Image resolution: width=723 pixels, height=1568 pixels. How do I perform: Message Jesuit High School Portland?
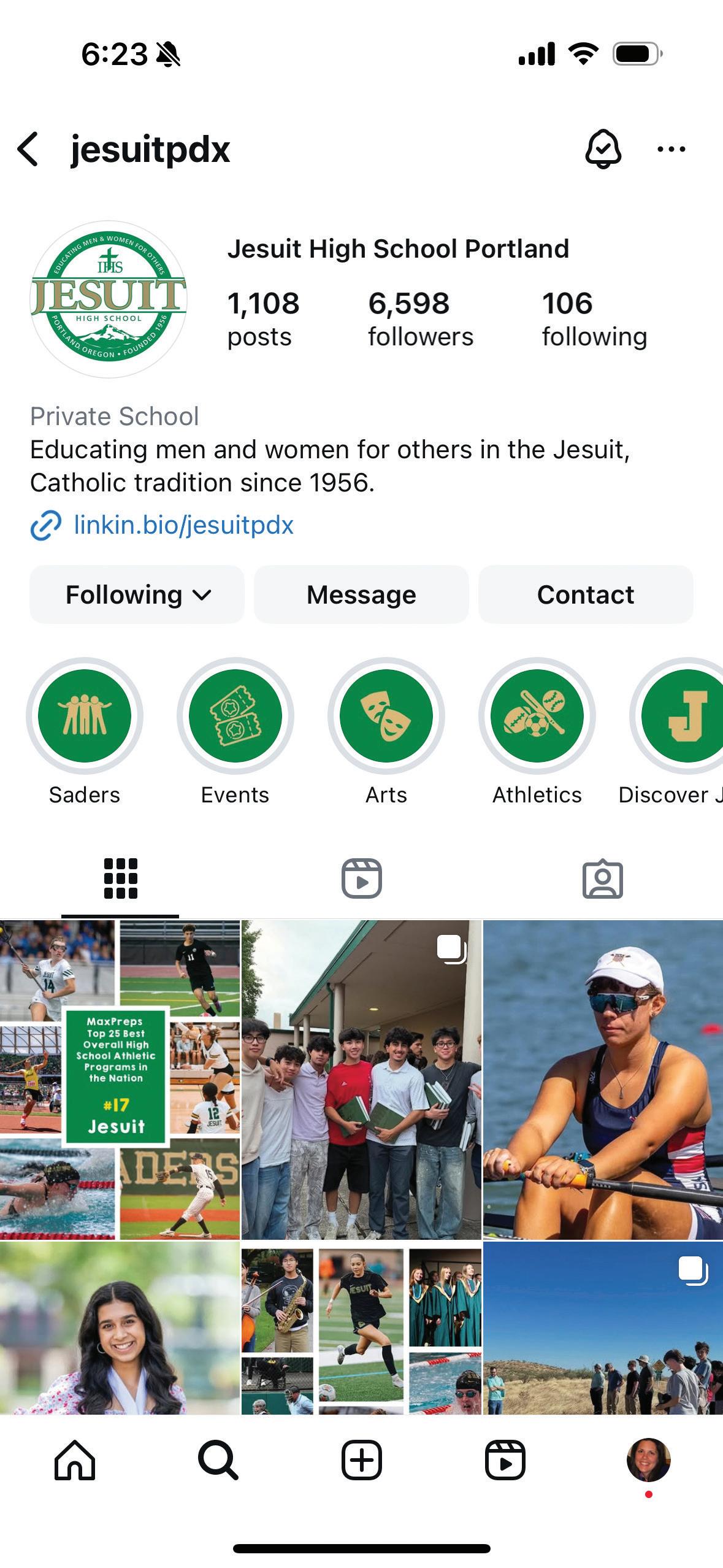[361, 594]
